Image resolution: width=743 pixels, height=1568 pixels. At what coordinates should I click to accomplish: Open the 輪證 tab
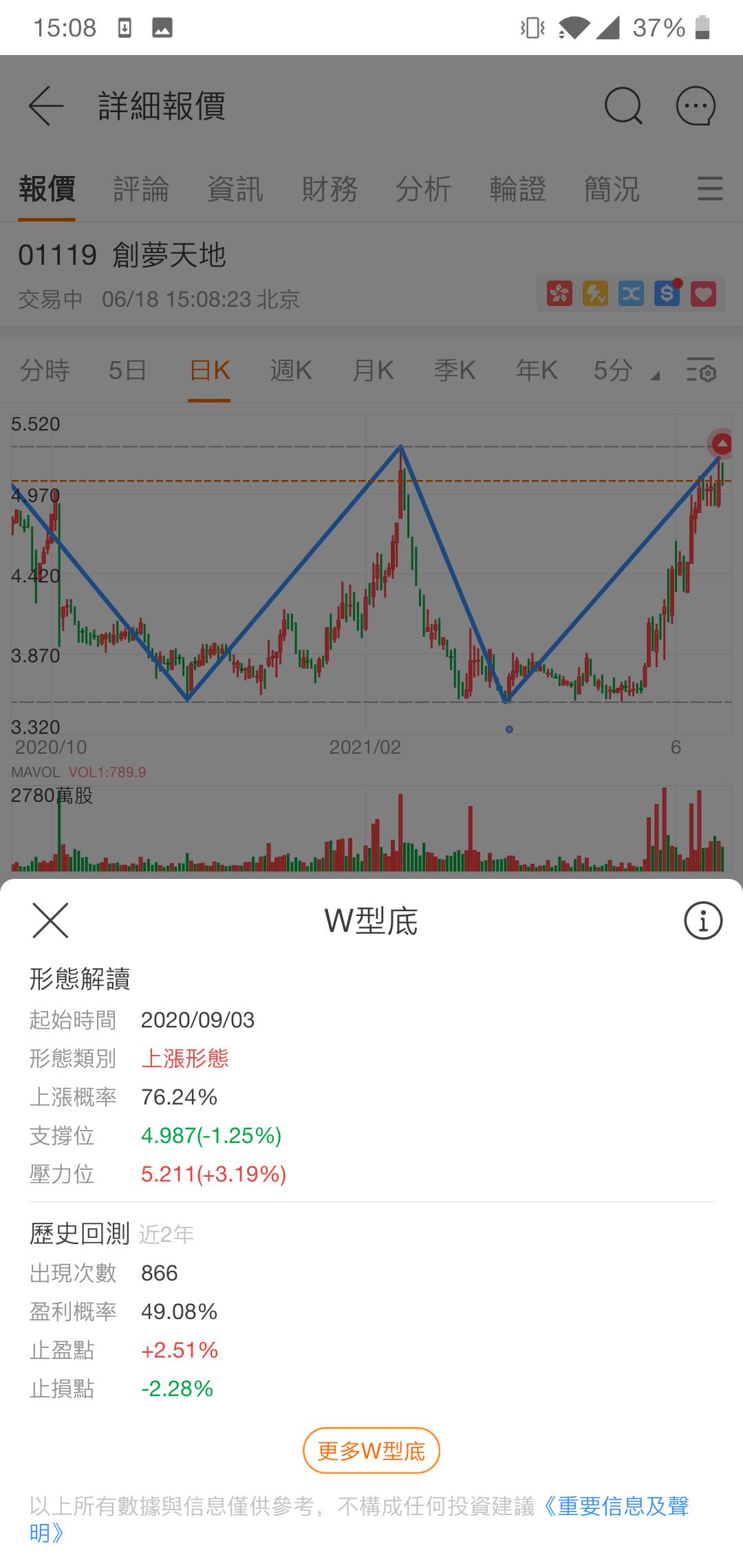(518, 189)
